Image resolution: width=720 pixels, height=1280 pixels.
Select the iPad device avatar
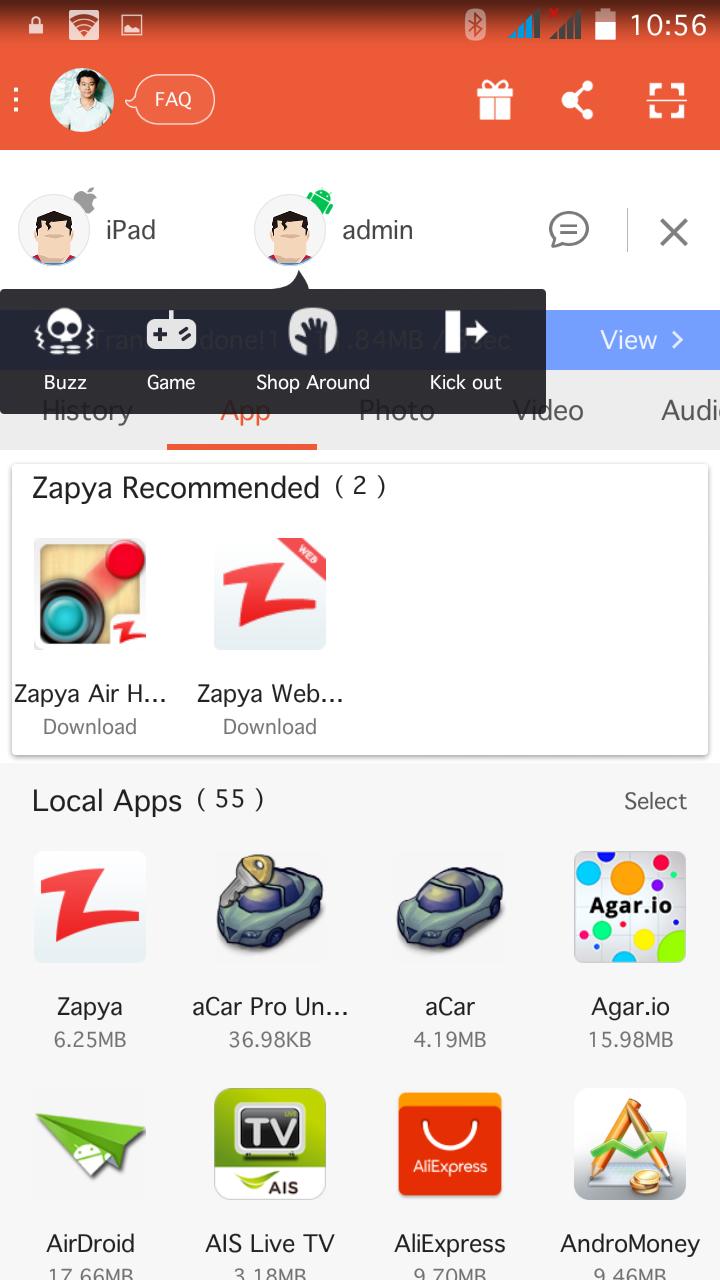tap(55, 230)
